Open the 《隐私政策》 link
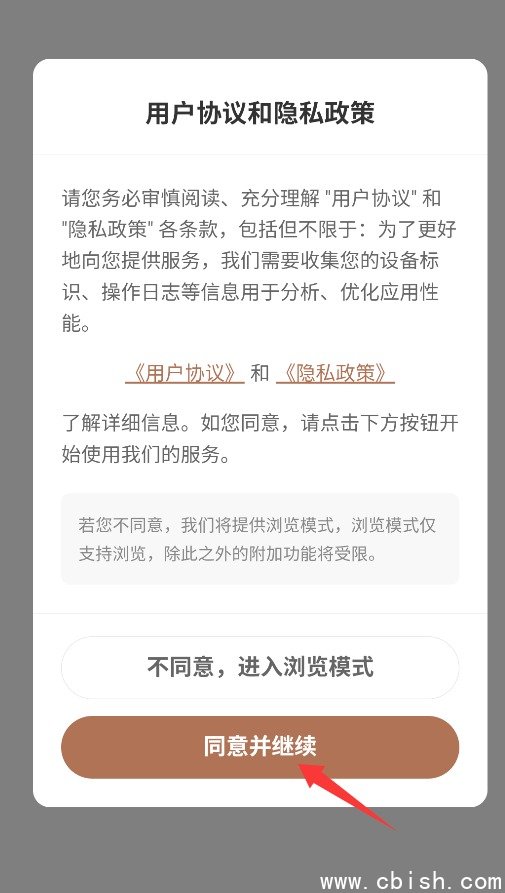Viewport: 505px width, 893px height. [335, 374]
